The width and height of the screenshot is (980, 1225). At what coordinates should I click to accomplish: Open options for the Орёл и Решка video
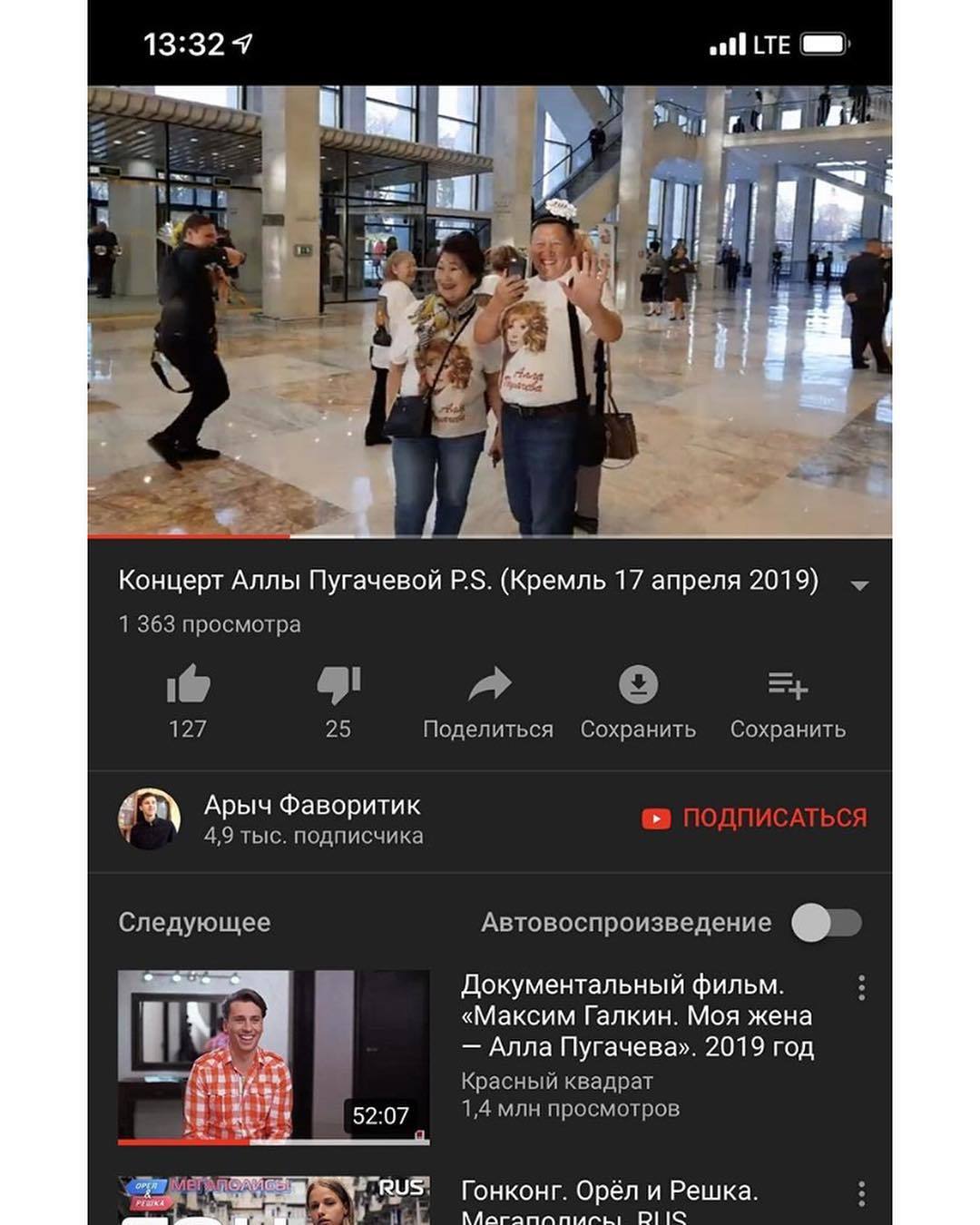coord(861,1193)
